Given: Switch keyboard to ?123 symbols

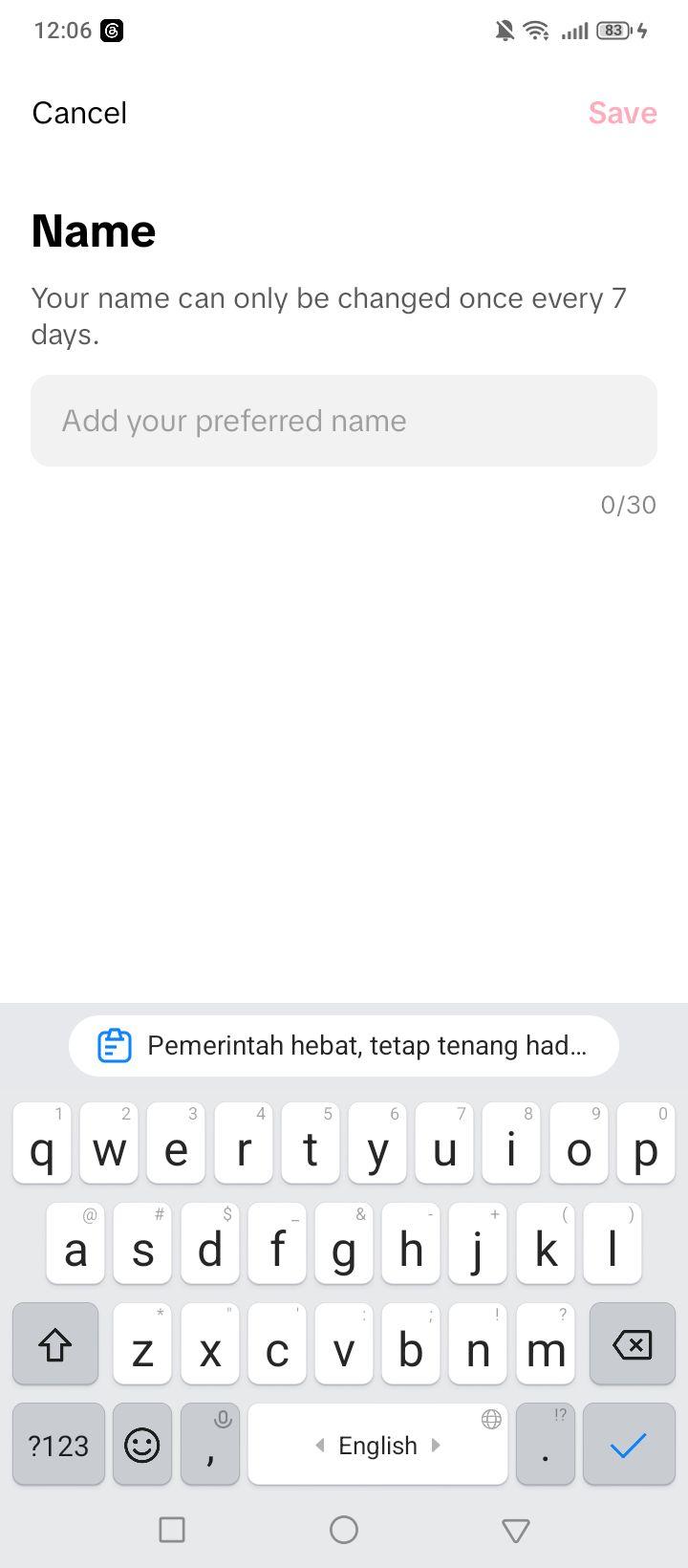Looking at the screenshot, I should (x=58, y=1444).
